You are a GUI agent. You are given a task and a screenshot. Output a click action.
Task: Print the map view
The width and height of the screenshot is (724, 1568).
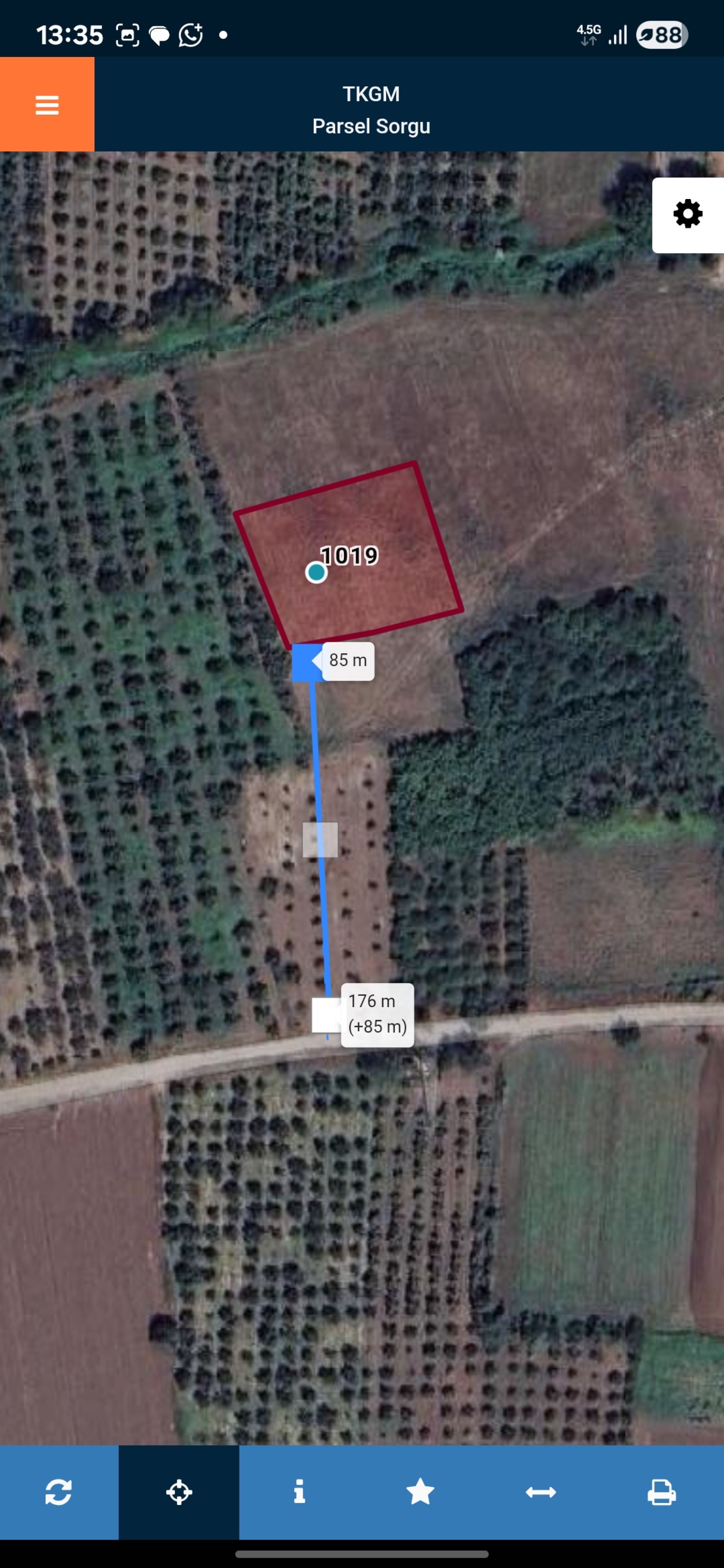point(661,1492)
